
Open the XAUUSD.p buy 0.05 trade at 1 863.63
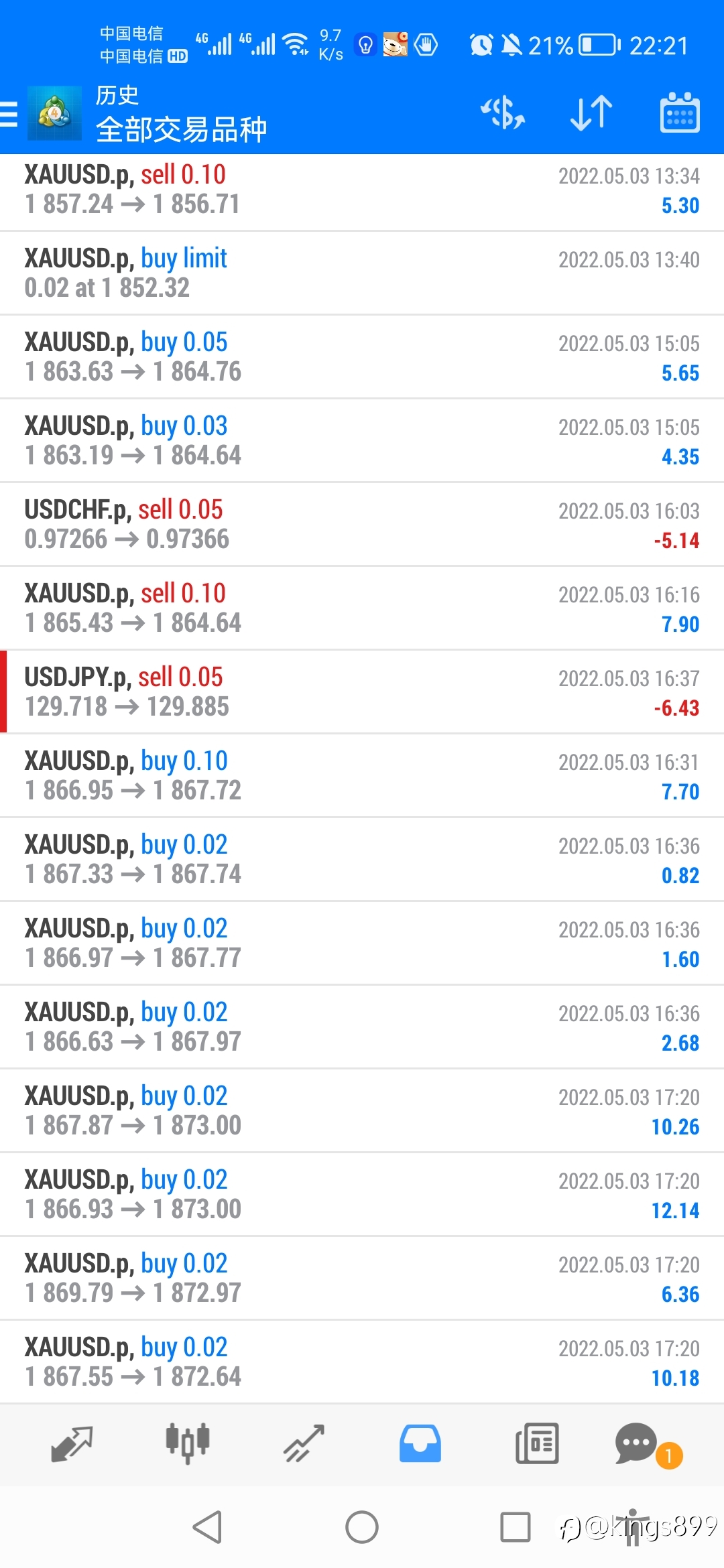coord(362,357)
